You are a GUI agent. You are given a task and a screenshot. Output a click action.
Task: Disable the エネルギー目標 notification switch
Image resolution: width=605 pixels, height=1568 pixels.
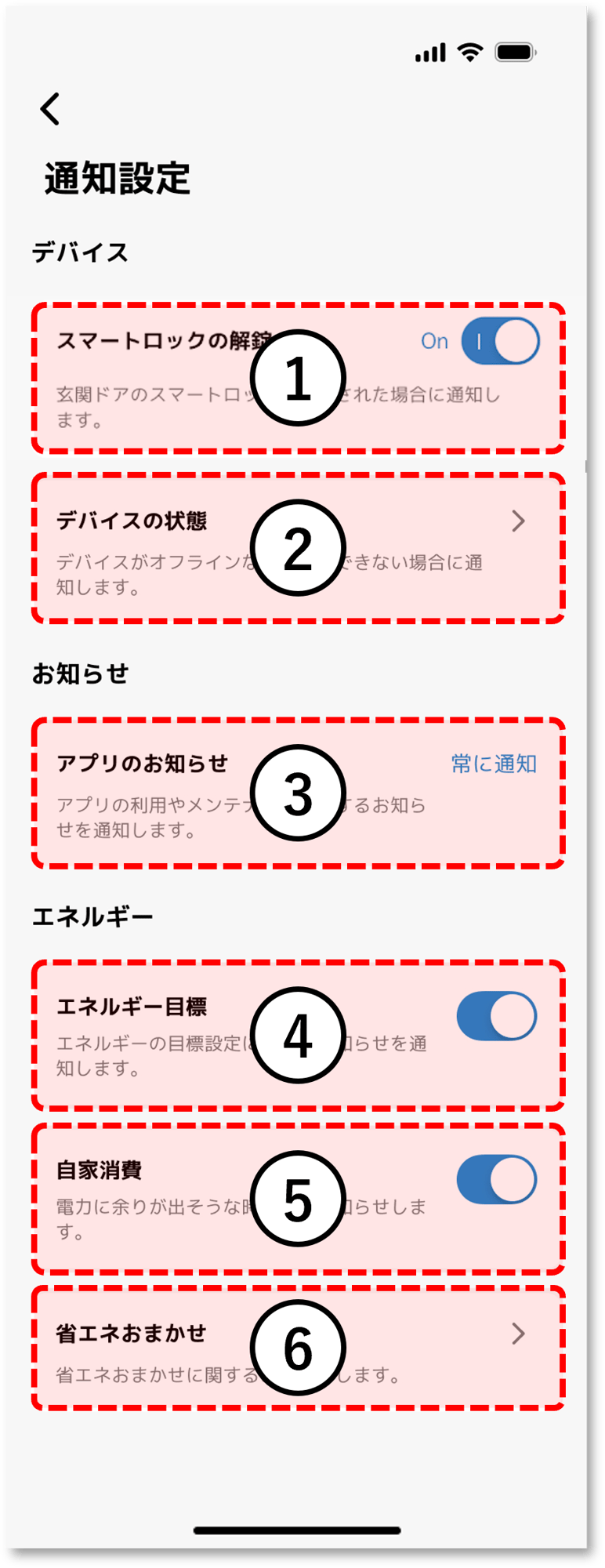point(497,1015)
